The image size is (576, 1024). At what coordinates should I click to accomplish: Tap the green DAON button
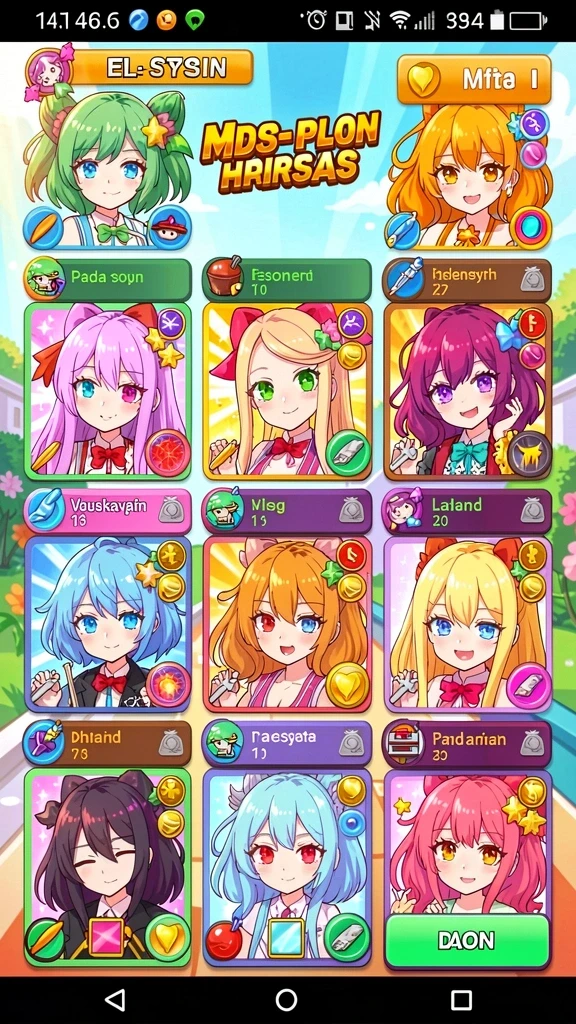point(468,940)
